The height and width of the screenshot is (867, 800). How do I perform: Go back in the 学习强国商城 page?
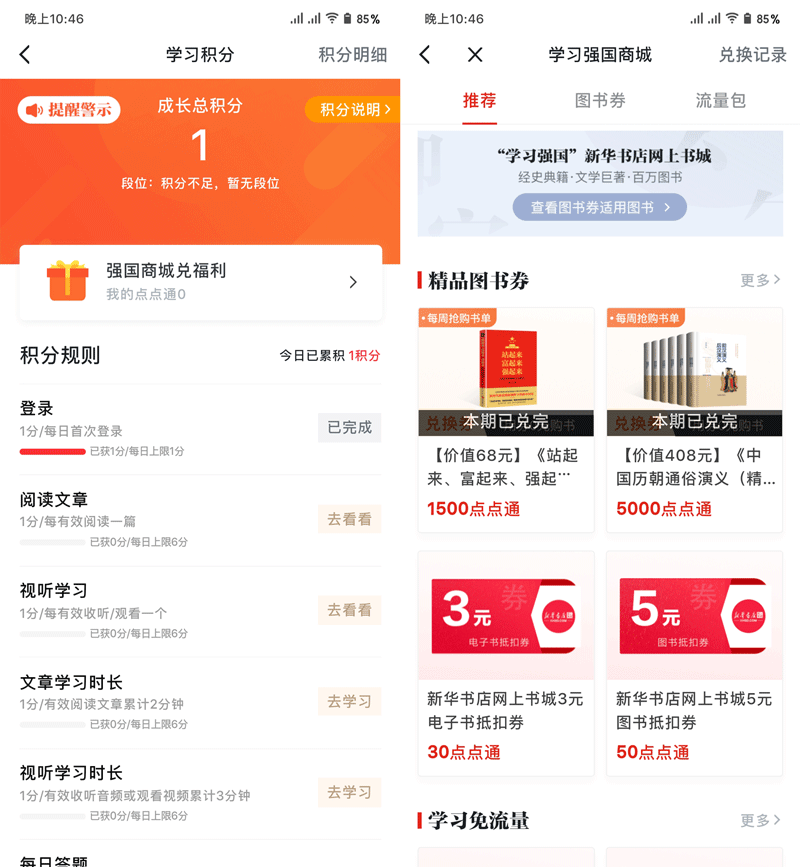click(425, 55)
